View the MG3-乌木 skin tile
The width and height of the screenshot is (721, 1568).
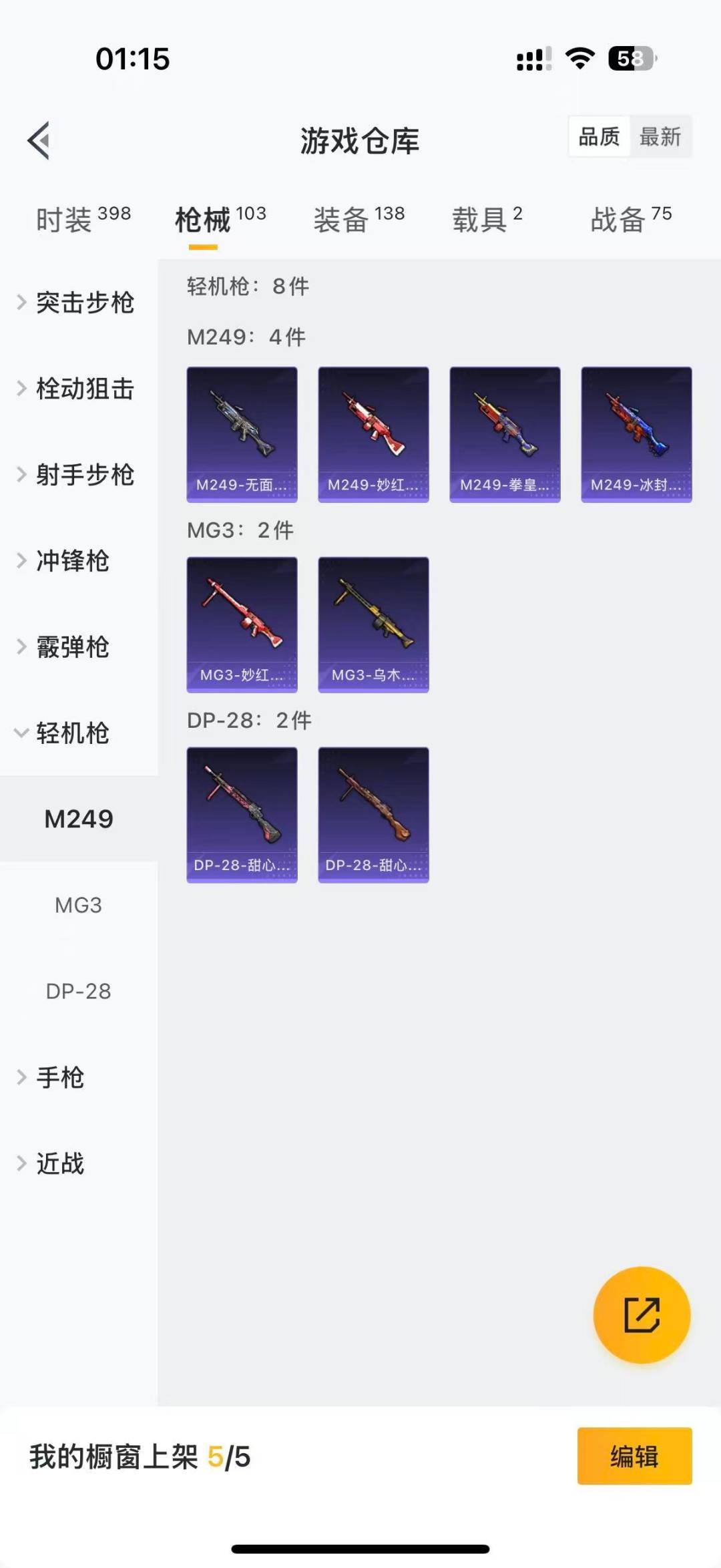click(373, 624)
